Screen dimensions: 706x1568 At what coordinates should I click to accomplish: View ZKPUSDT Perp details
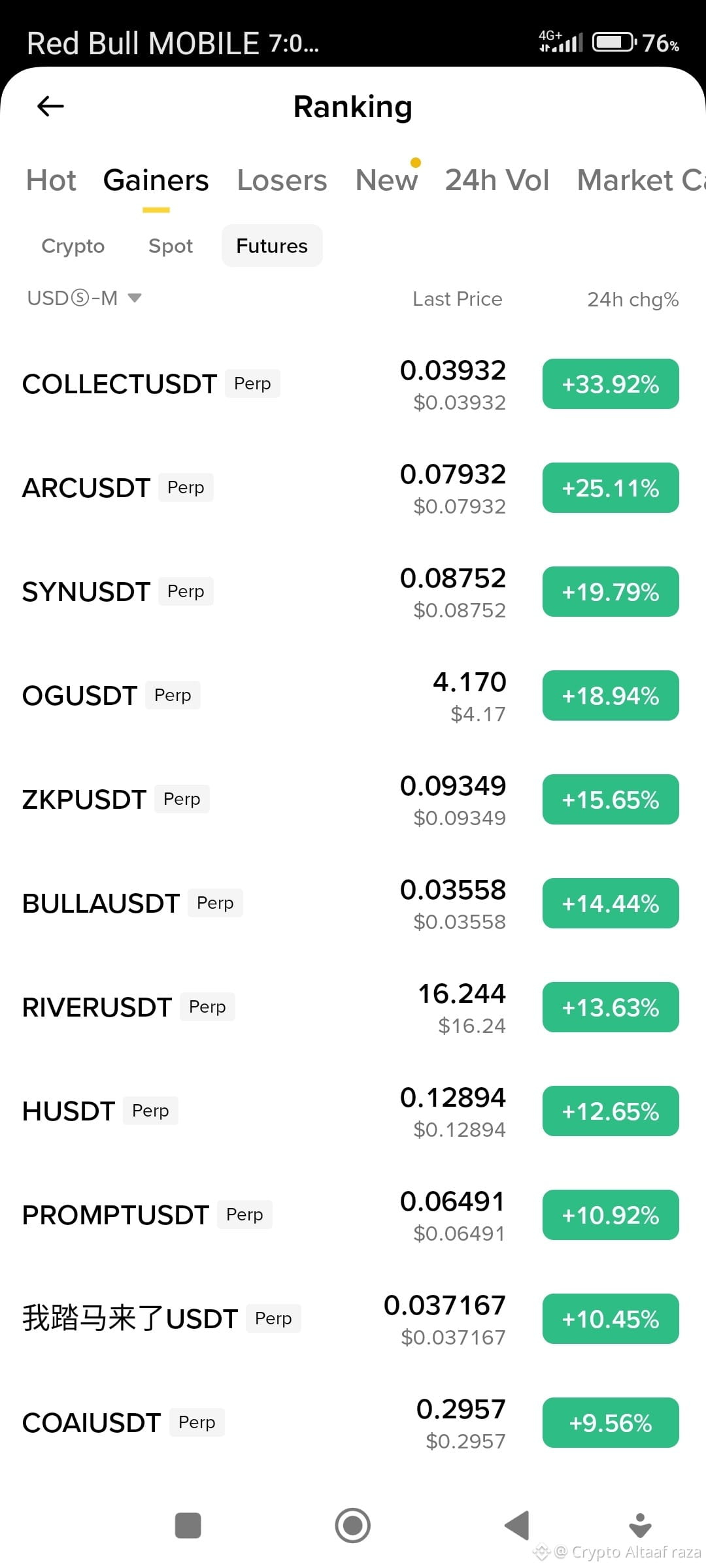(x=84, y=800)
